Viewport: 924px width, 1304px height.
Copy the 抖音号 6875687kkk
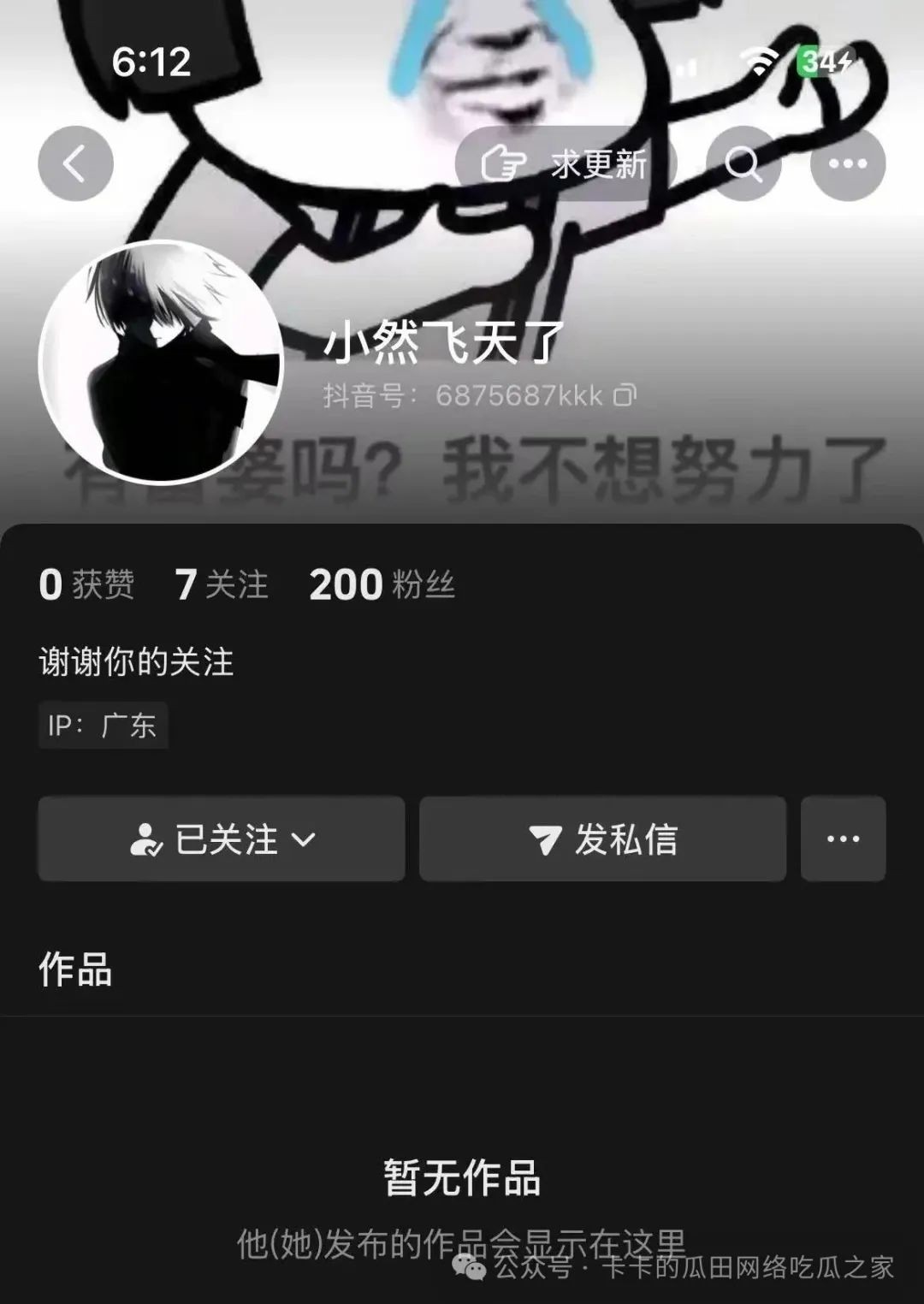[625, 396]
